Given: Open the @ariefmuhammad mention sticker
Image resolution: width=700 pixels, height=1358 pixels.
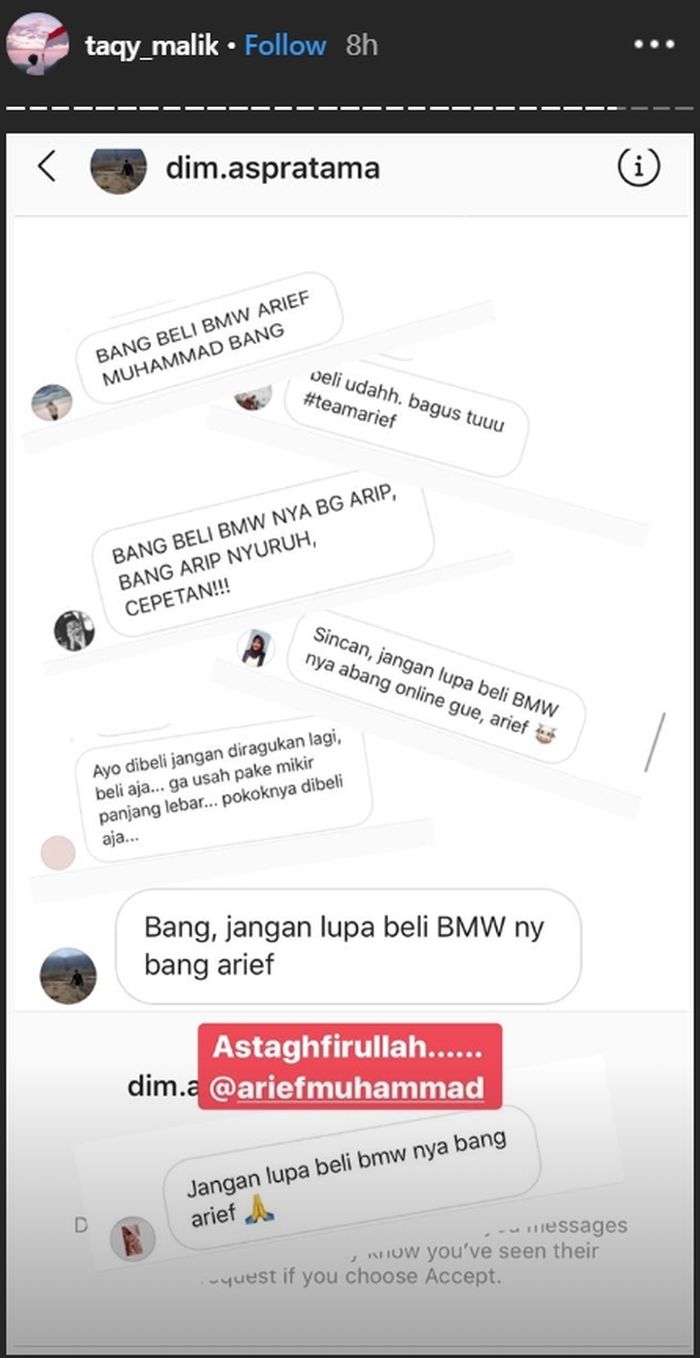Looking at the screenshot, I should pyautogui.click(x=349, y=1086).
